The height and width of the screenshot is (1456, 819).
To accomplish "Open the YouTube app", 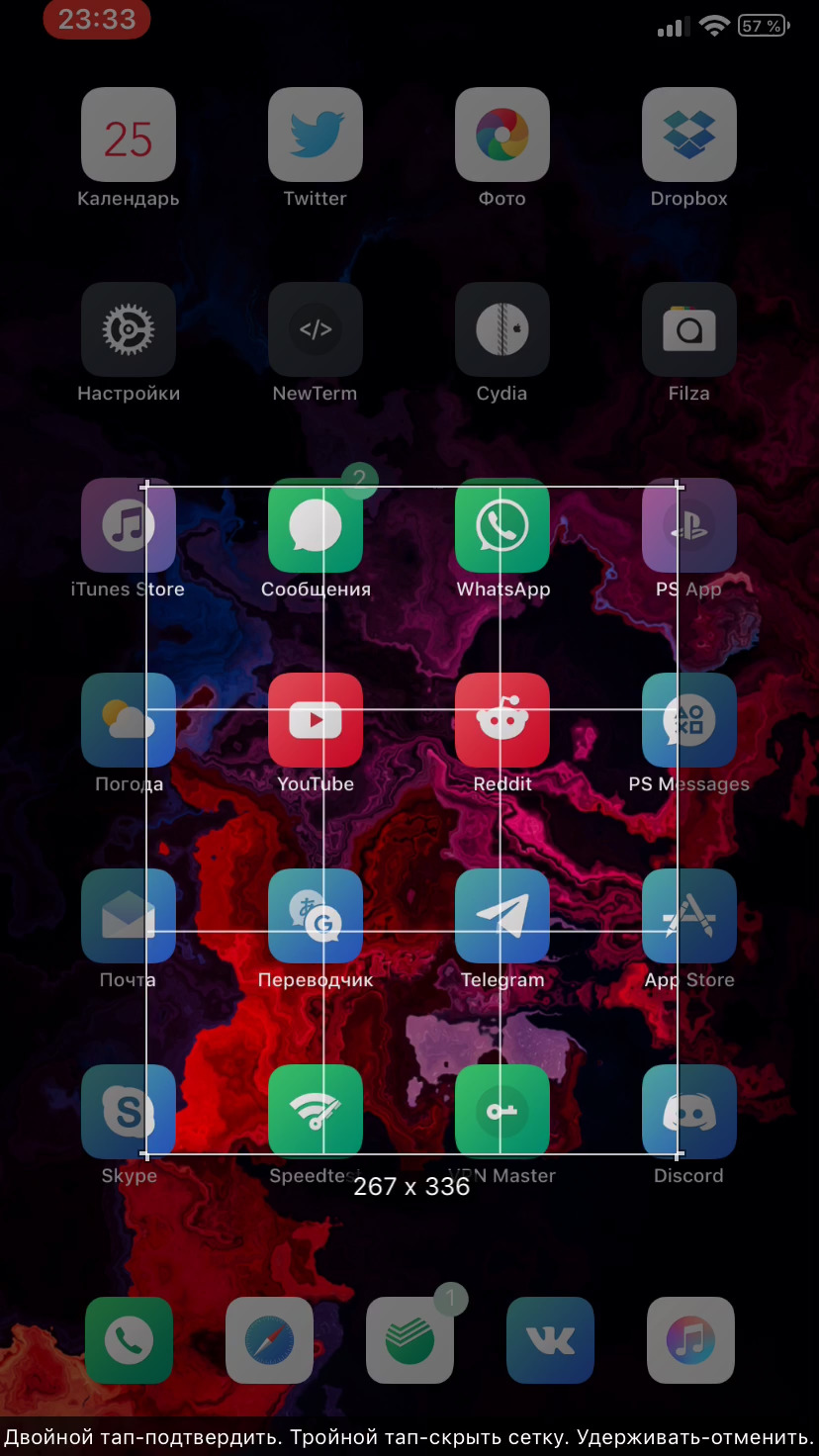I will [316, 720].
